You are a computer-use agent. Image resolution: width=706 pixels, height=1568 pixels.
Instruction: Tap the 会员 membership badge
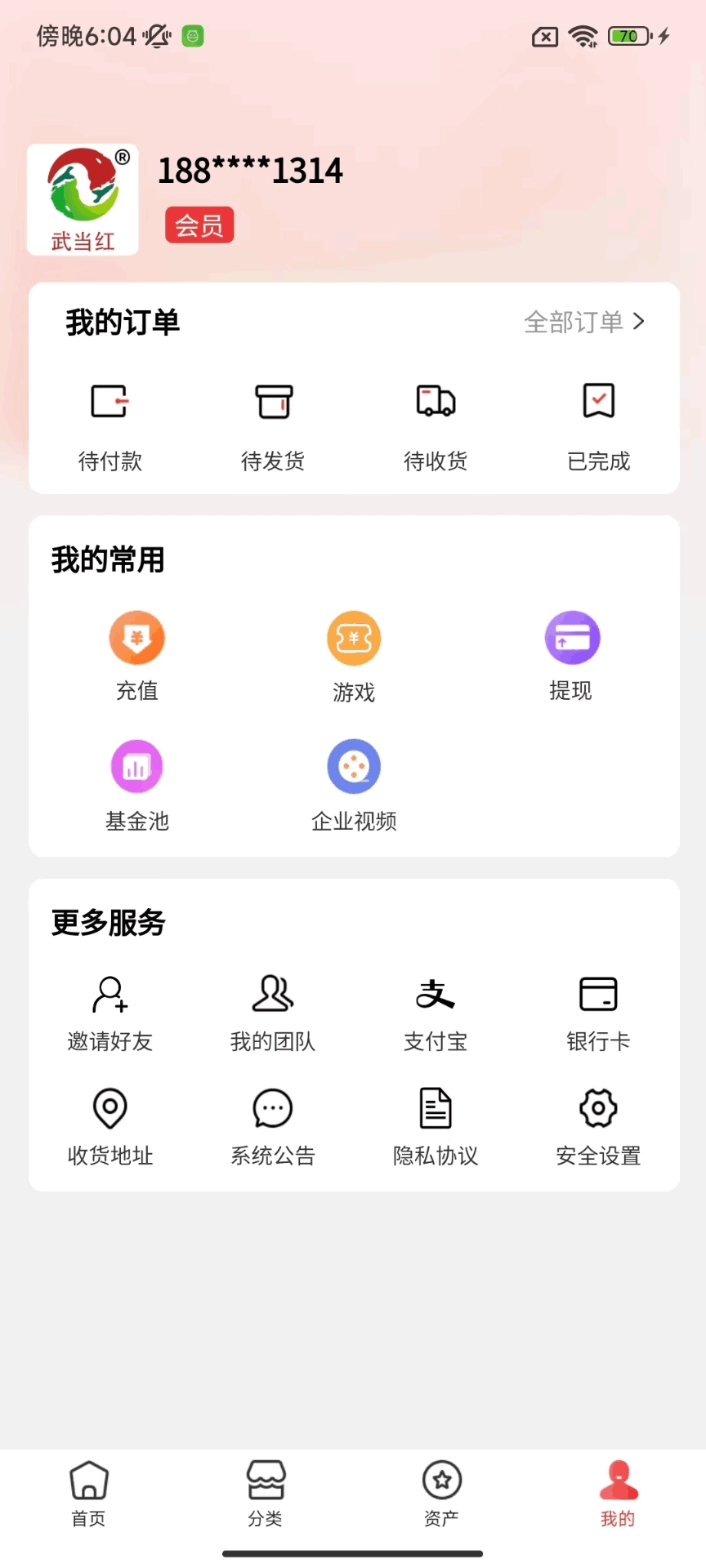tap(199, 225)
